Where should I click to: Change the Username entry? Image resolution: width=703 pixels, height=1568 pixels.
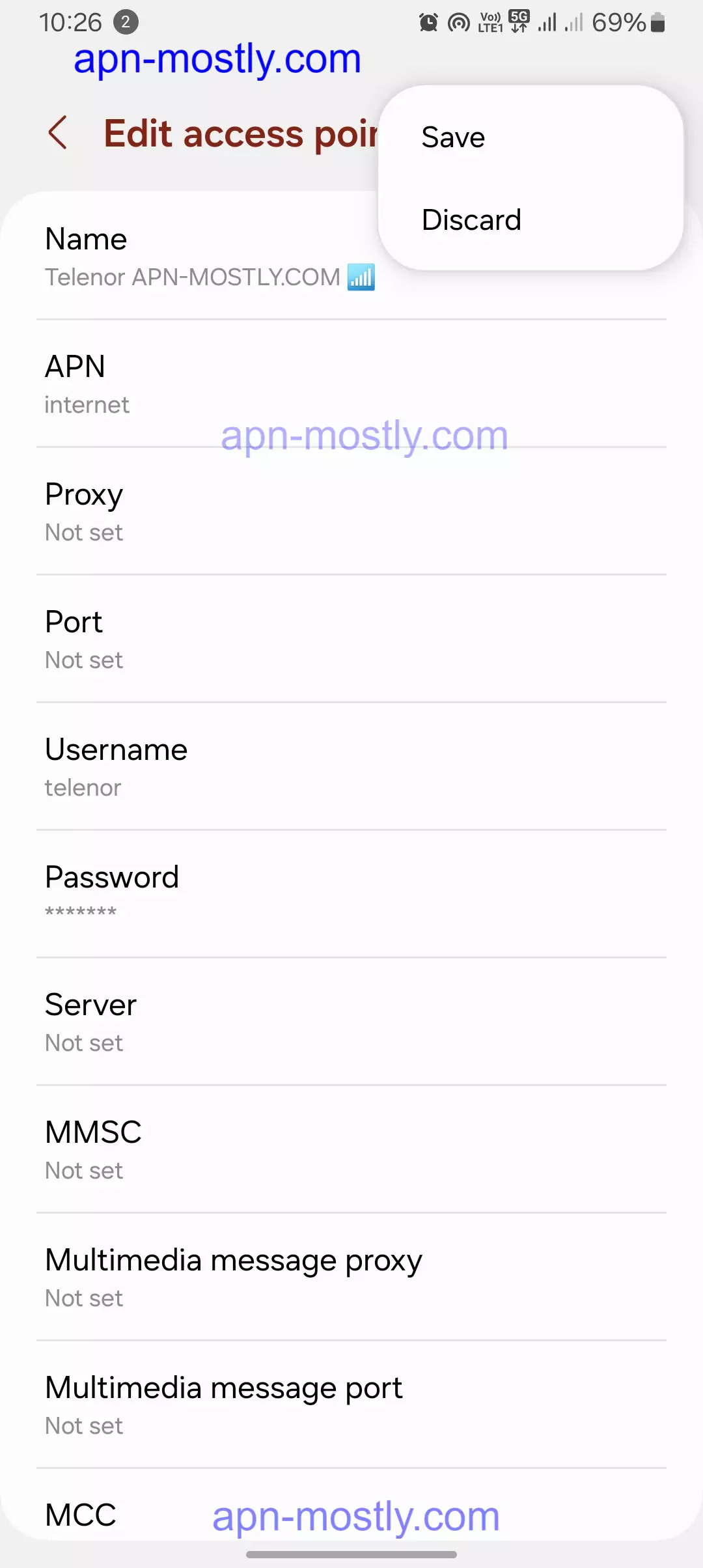click(x=351, y=767)
